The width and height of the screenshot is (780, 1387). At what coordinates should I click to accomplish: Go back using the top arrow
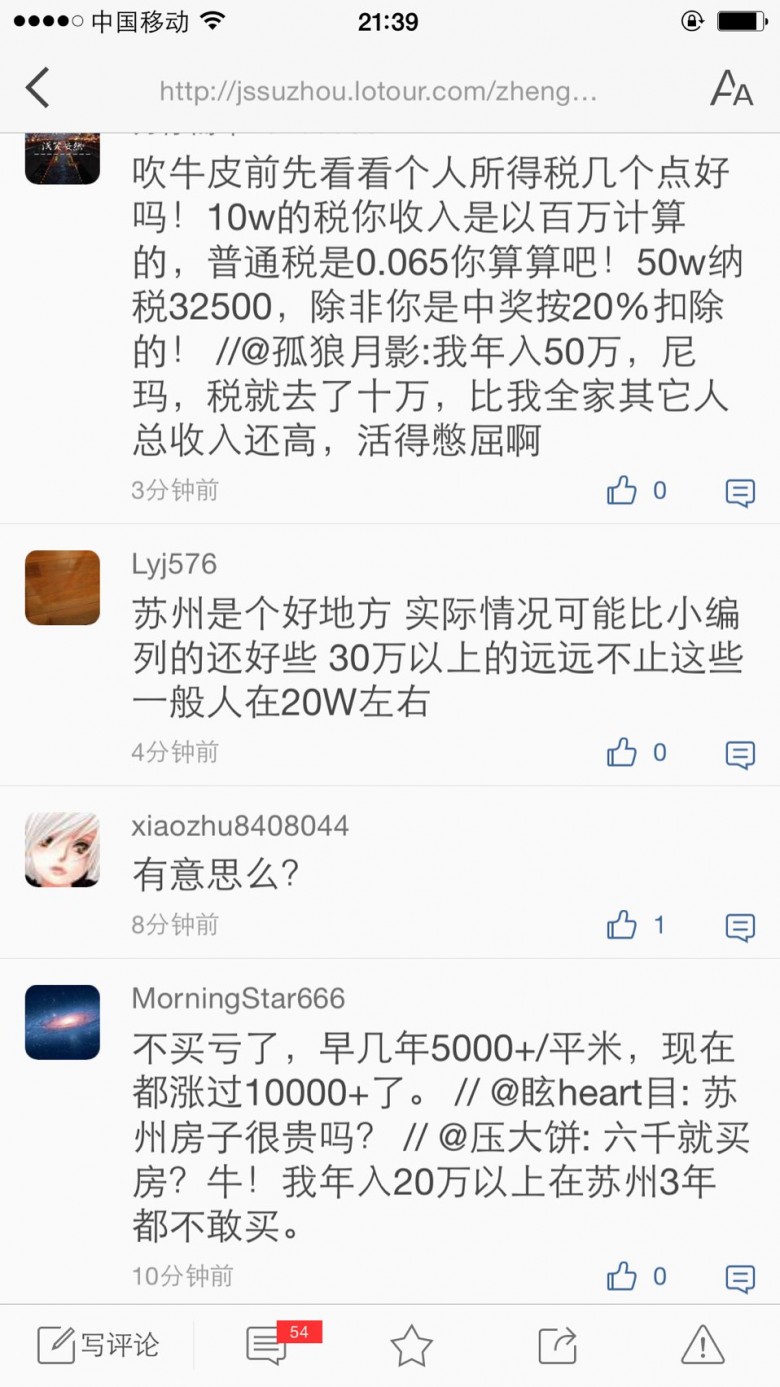point(38,88)
